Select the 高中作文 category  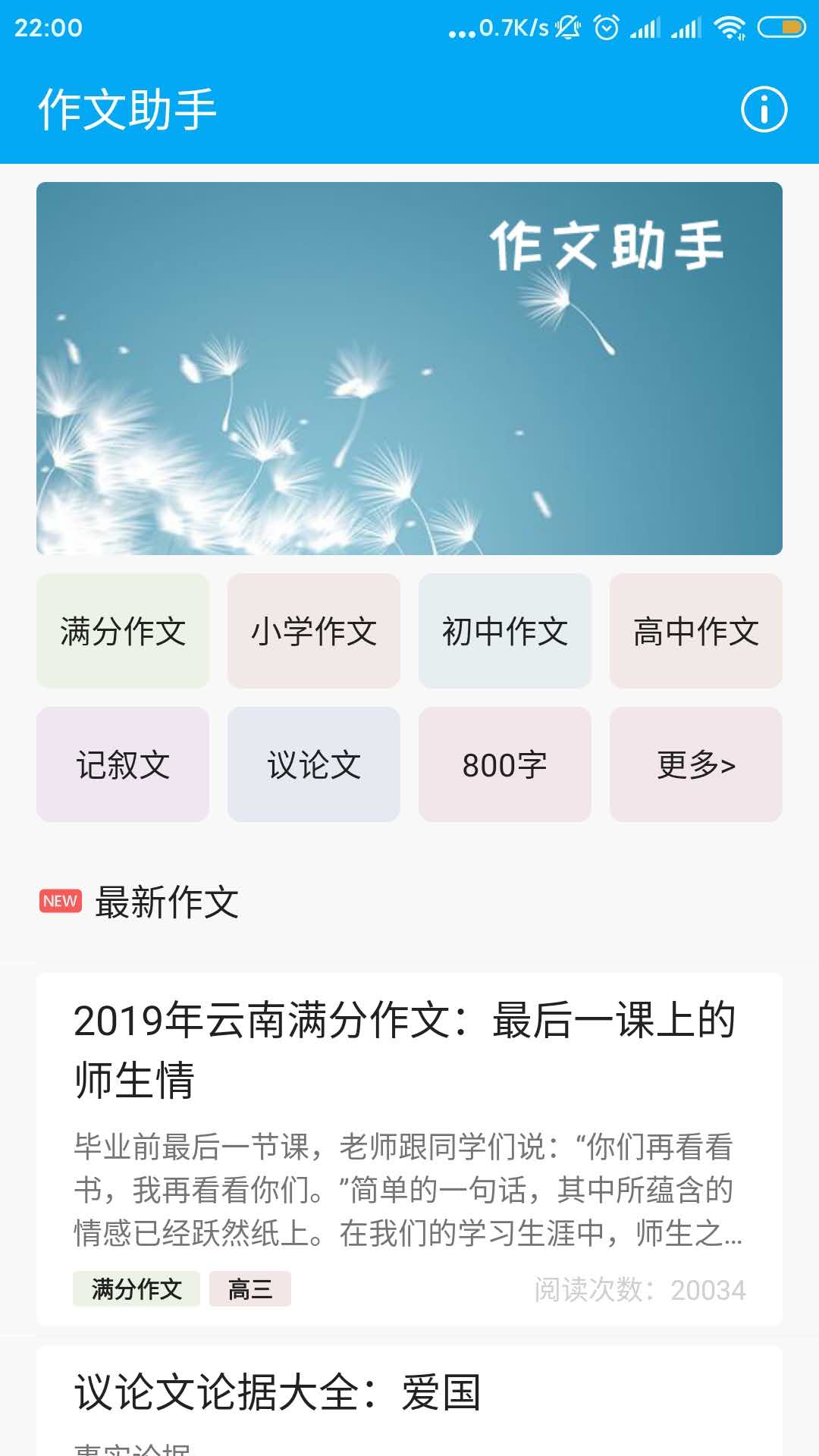point(696,631)
